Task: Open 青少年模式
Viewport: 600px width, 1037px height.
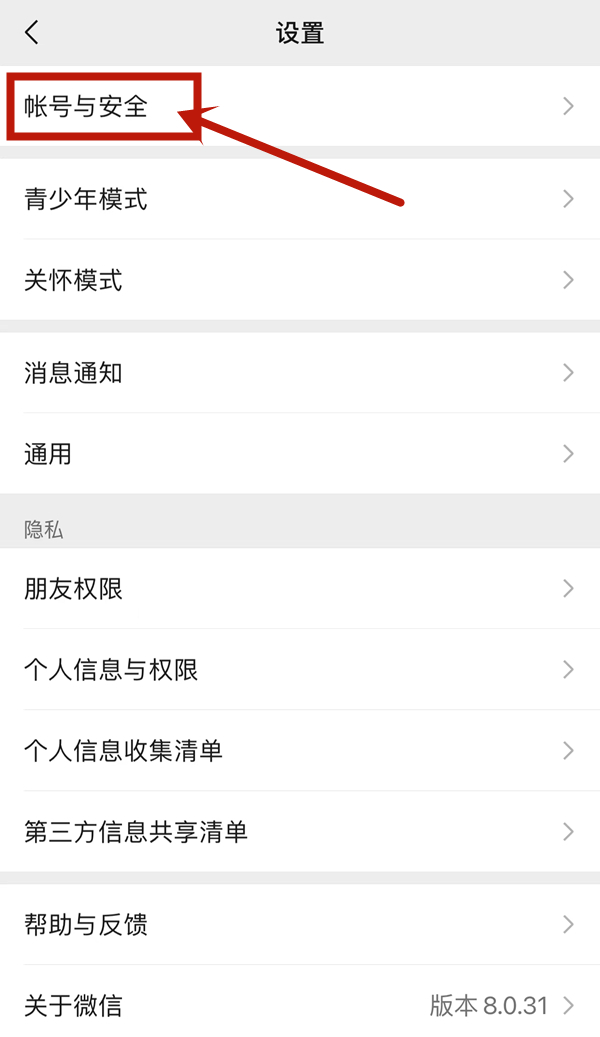Action: [x=300, y=199]
